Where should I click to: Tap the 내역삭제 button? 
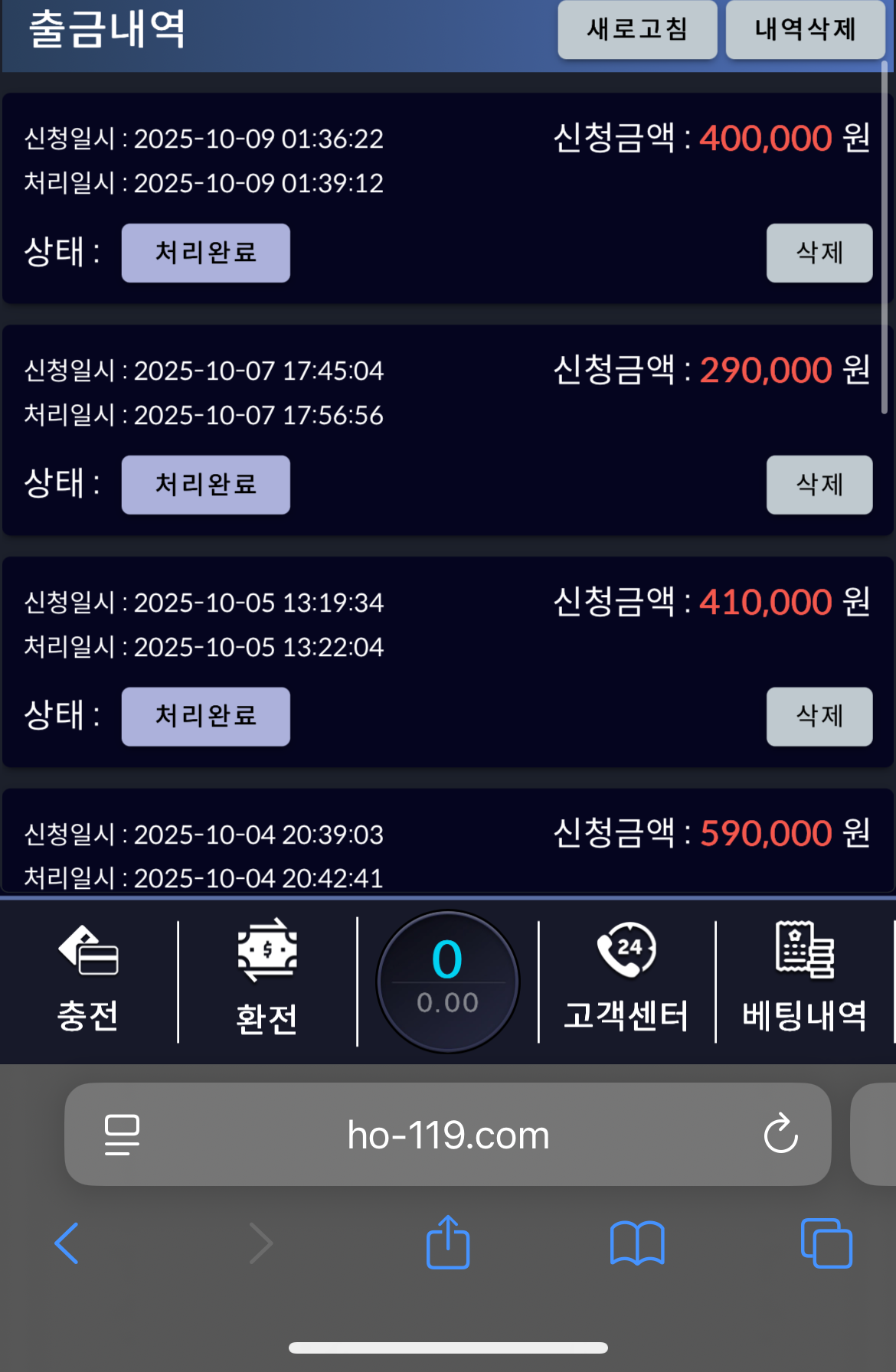(x=805, y=29)
